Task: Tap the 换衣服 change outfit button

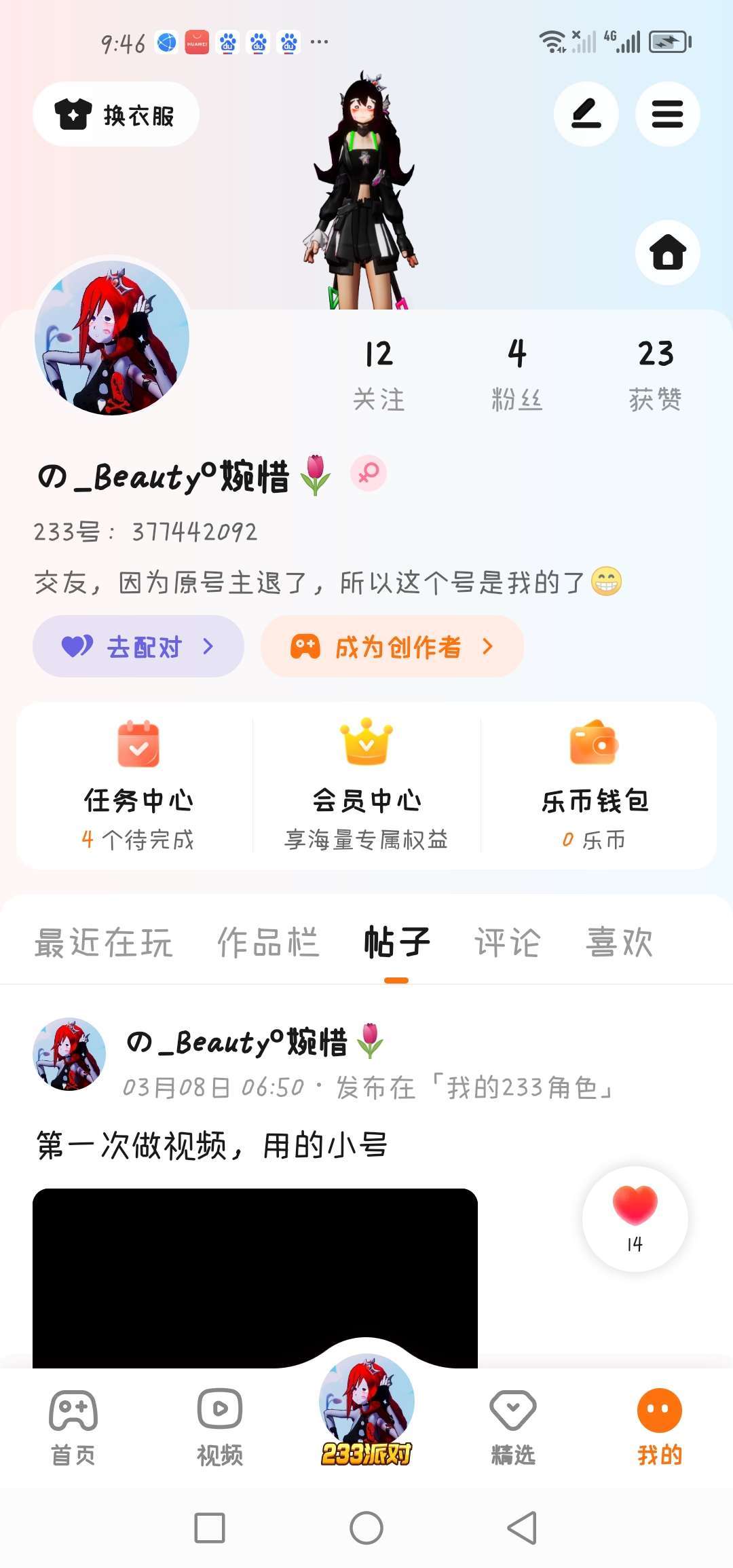Action: tap(116, 114)
